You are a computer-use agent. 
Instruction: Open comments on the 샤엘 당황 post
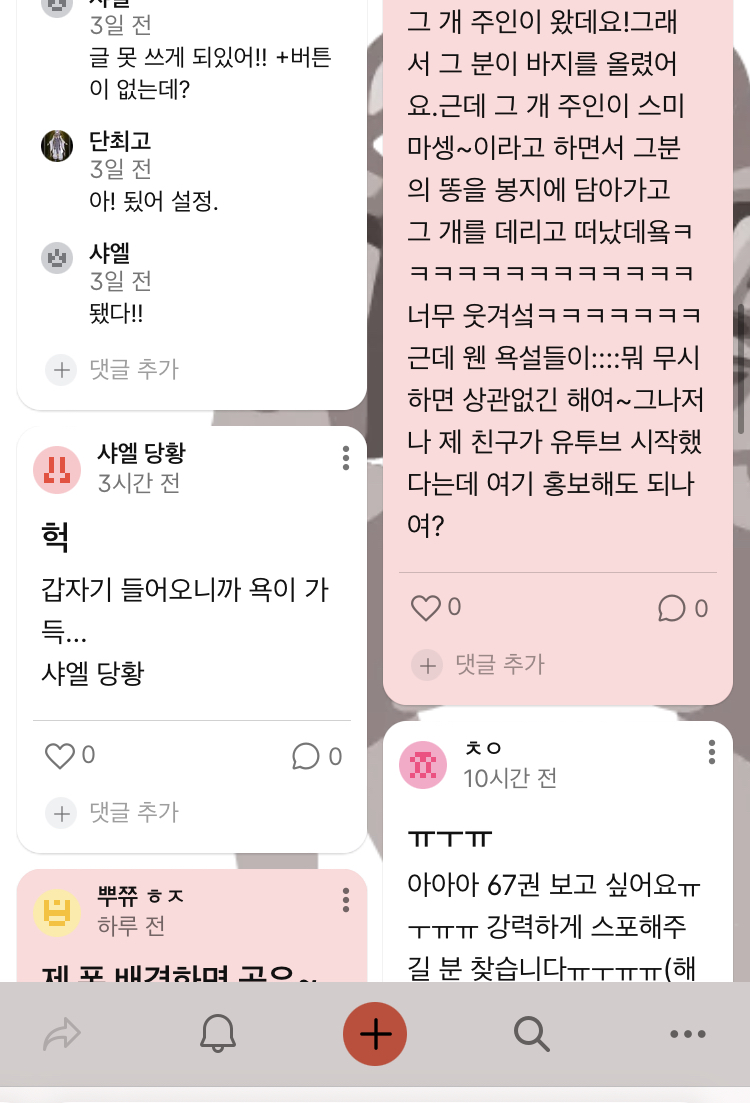(306, 757)
